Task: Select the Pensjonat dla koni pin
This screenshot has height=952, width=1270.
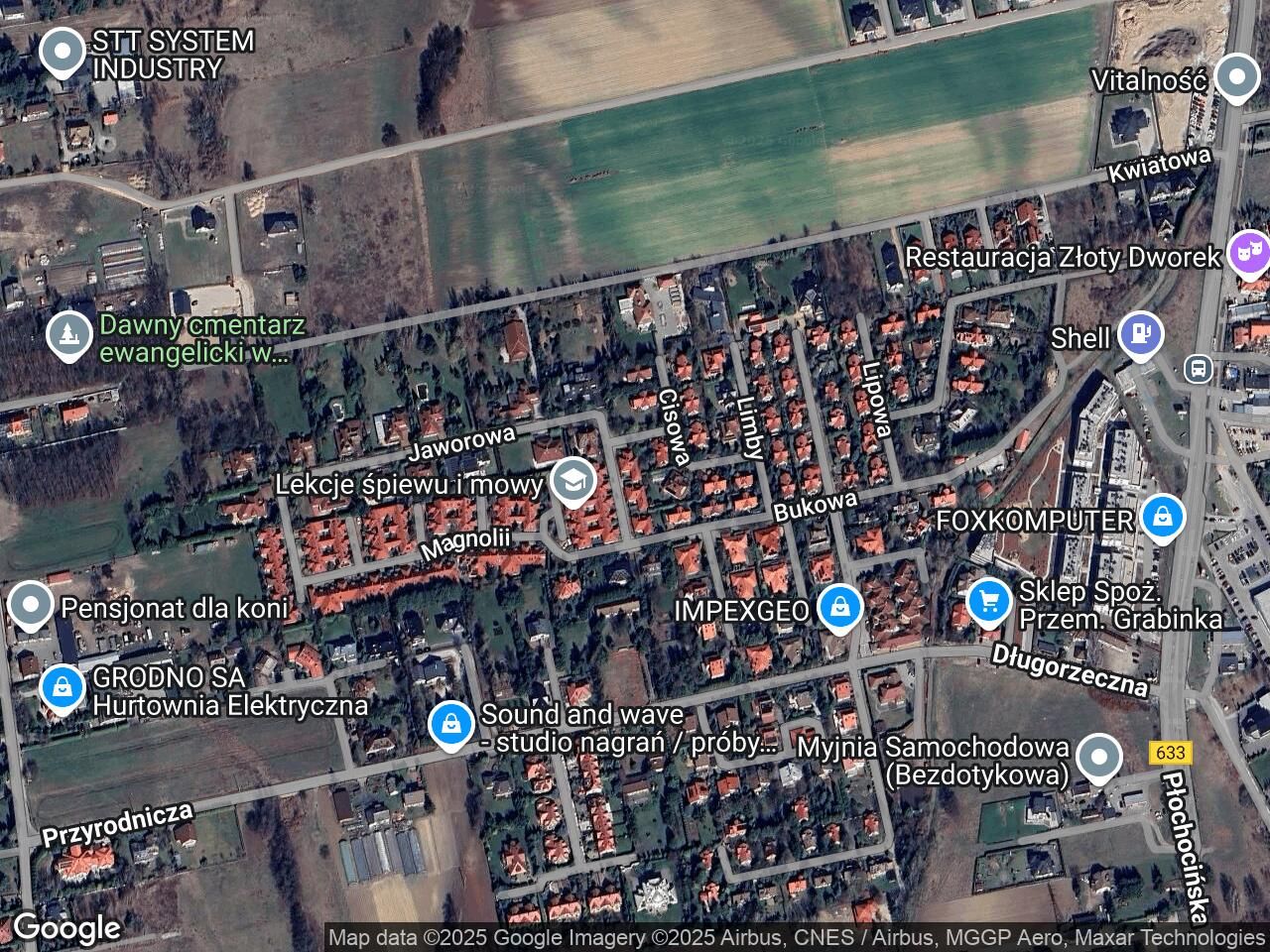Action: [32, 605]
